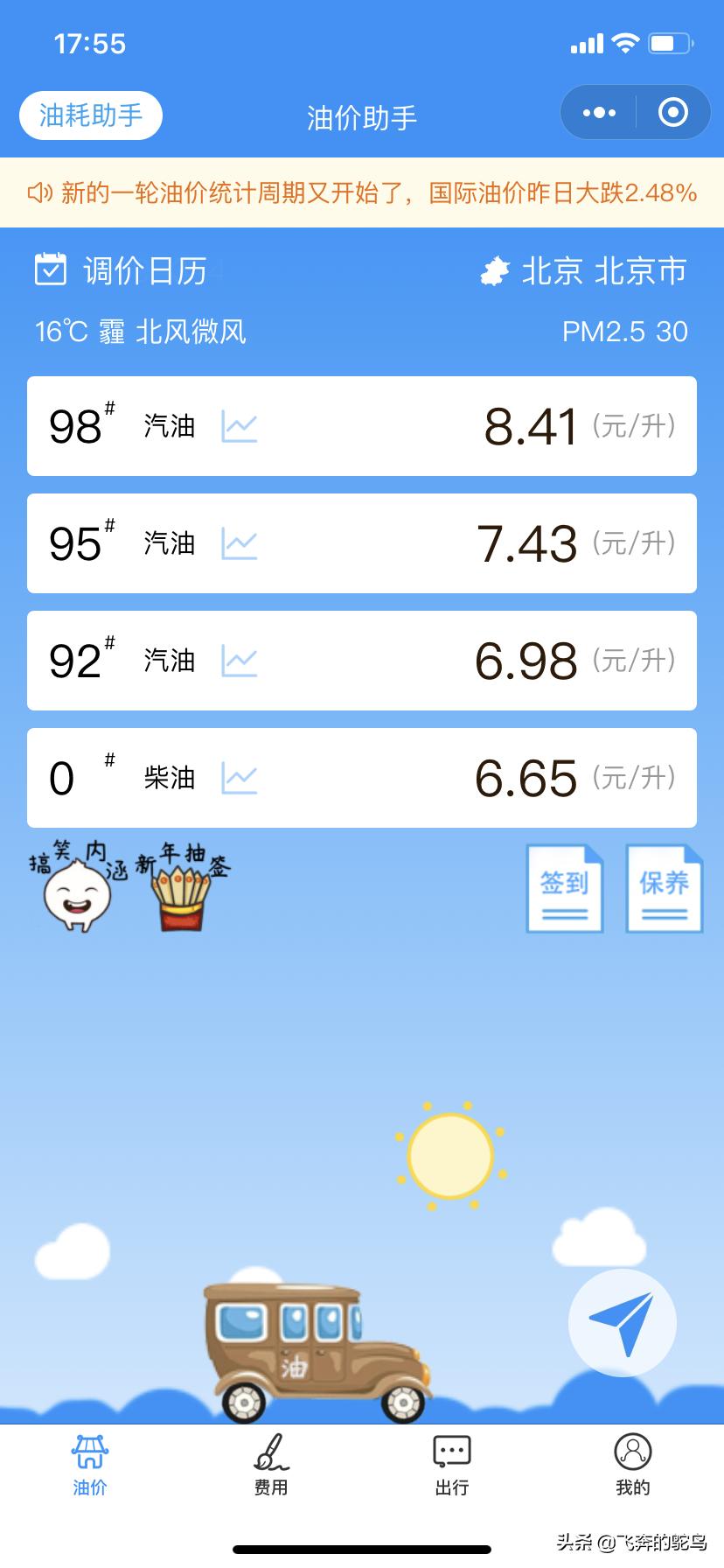Viewport: 724px width, 1568px height.
Task: Open the 调价日历 calendar
Action: coord(122,271)
